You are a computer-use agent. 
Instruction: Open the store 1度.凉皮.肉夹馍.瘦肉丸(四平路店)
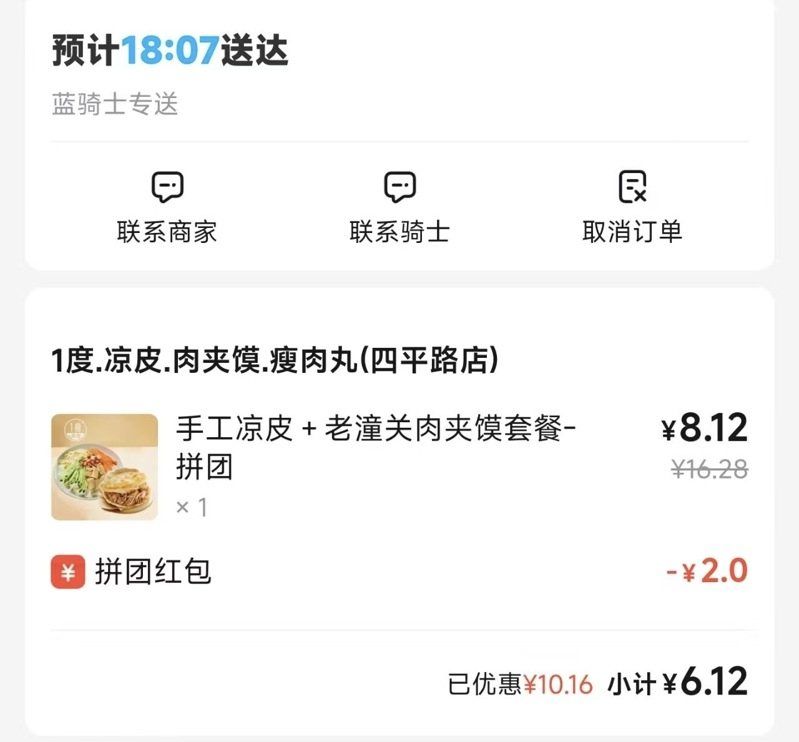[x=275, y=359]
